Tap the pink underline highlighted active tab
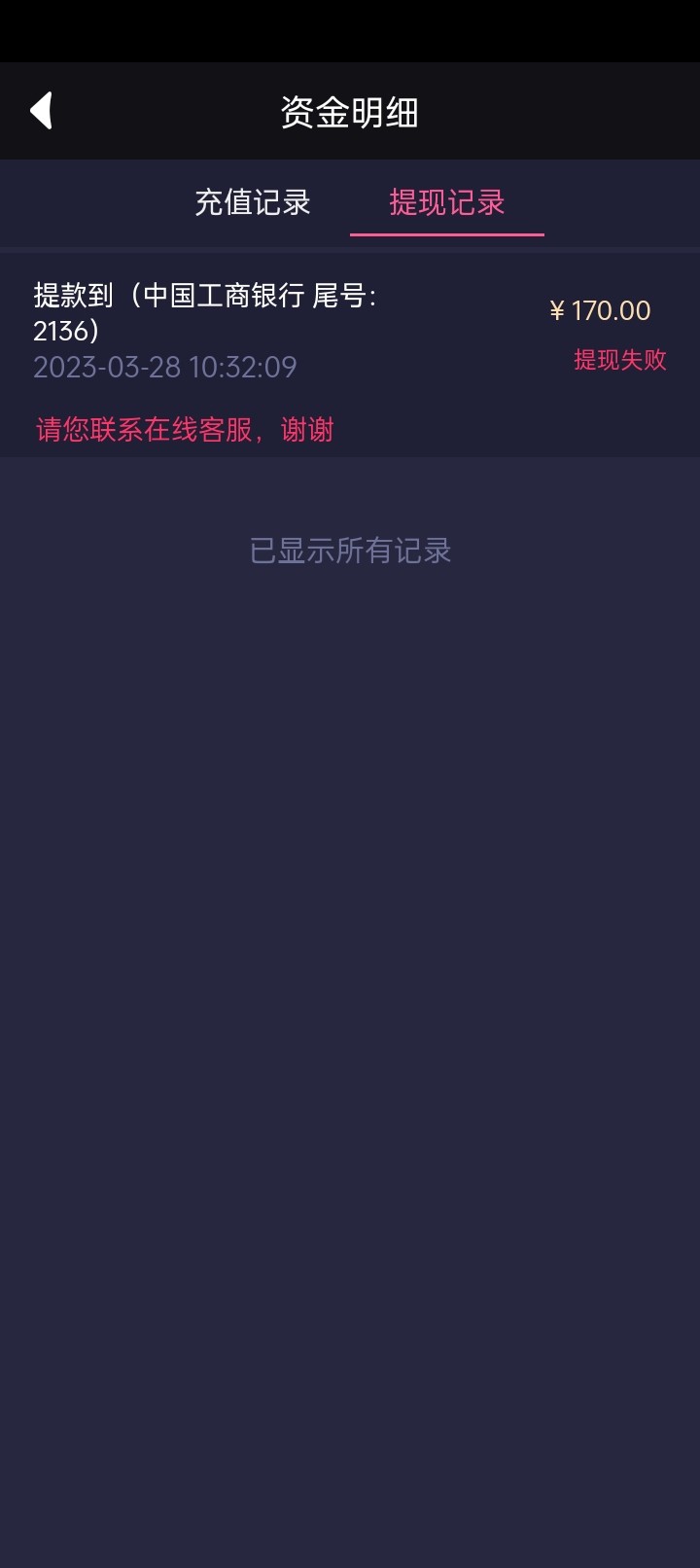Image resolution: width=700 pixels, height=1568 pixels. click(447, 203)
